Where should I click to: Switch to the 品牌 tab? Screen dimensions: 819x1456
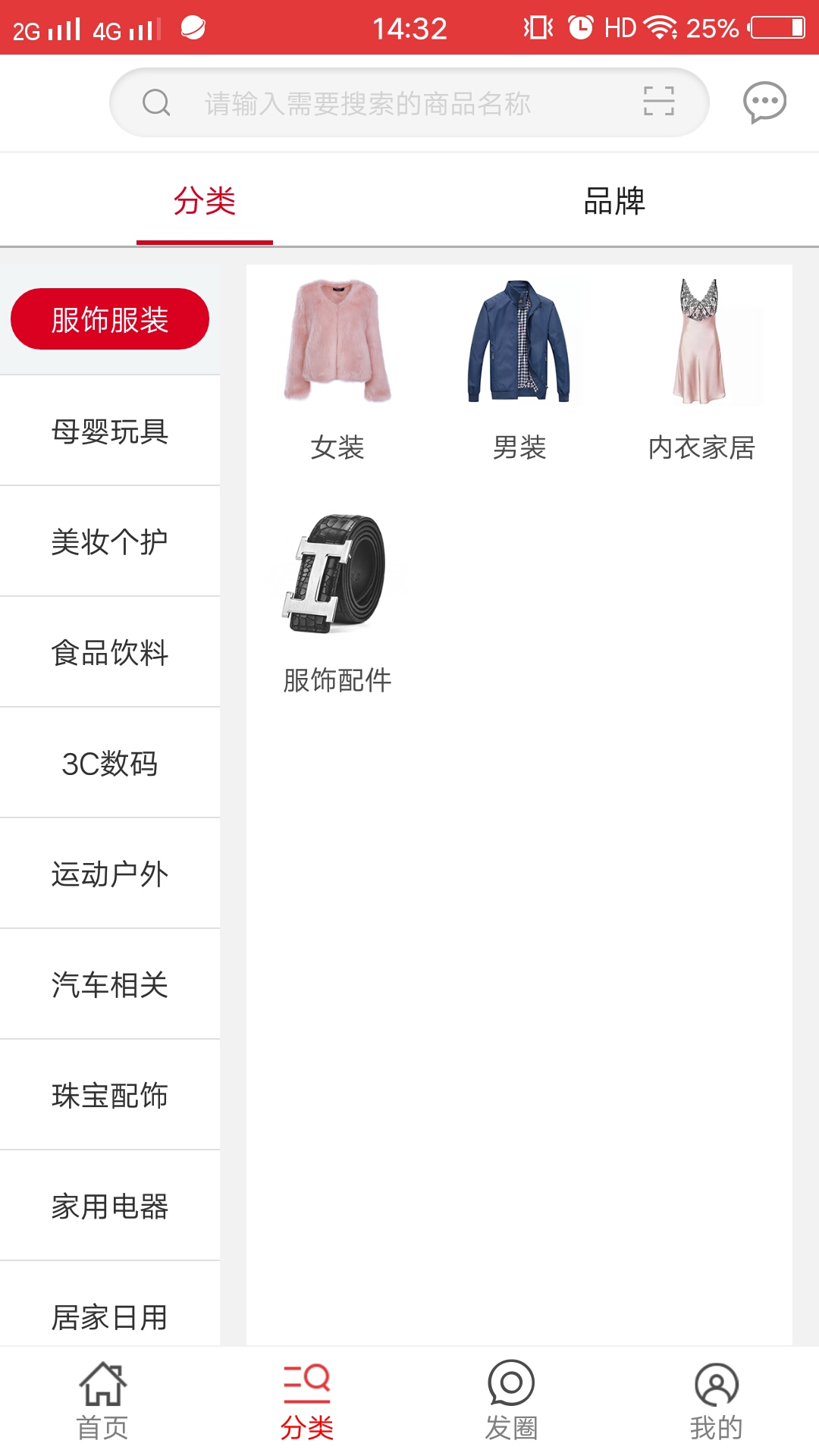point(614,199)
